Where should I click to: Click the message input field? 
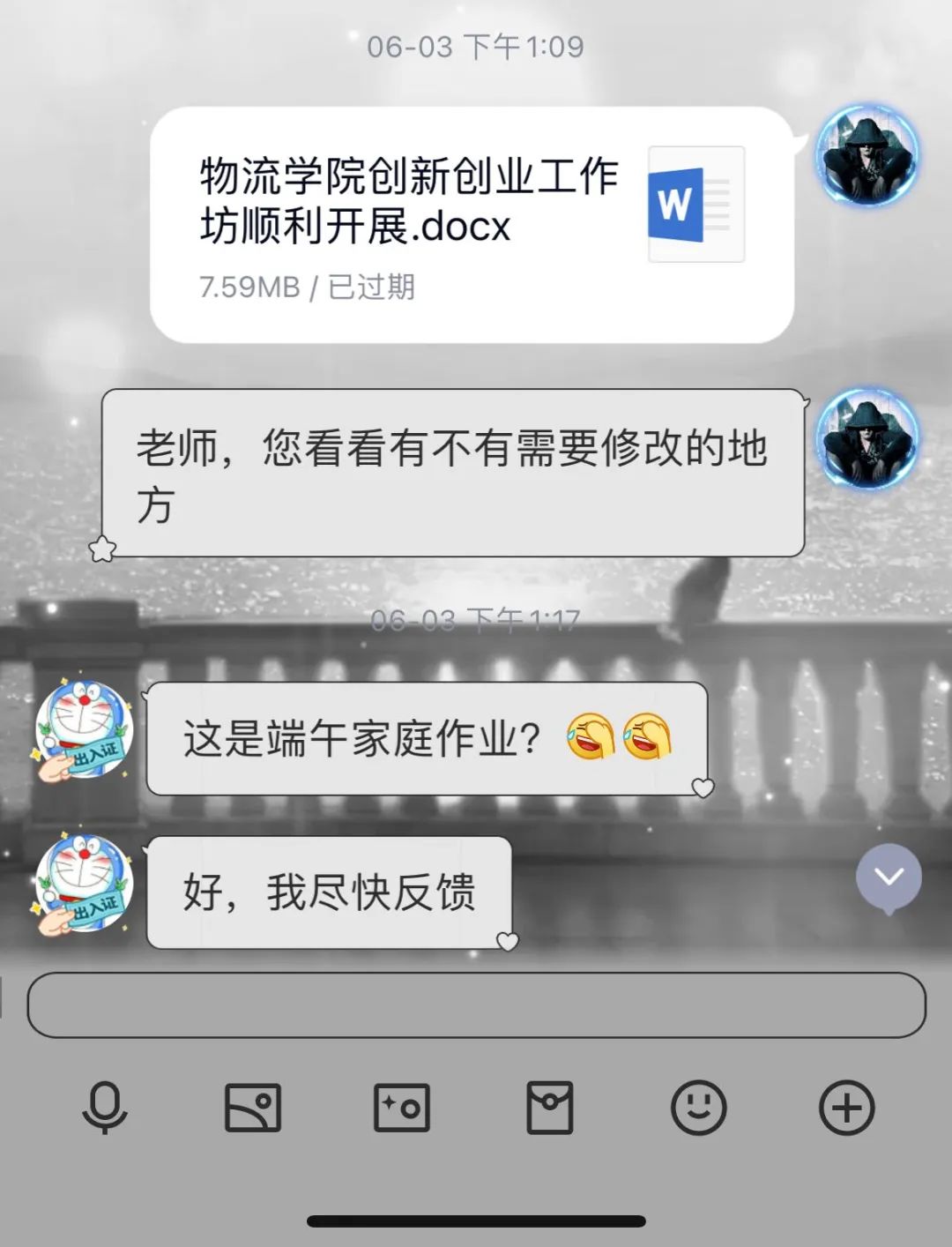(x=476, y=1004)
